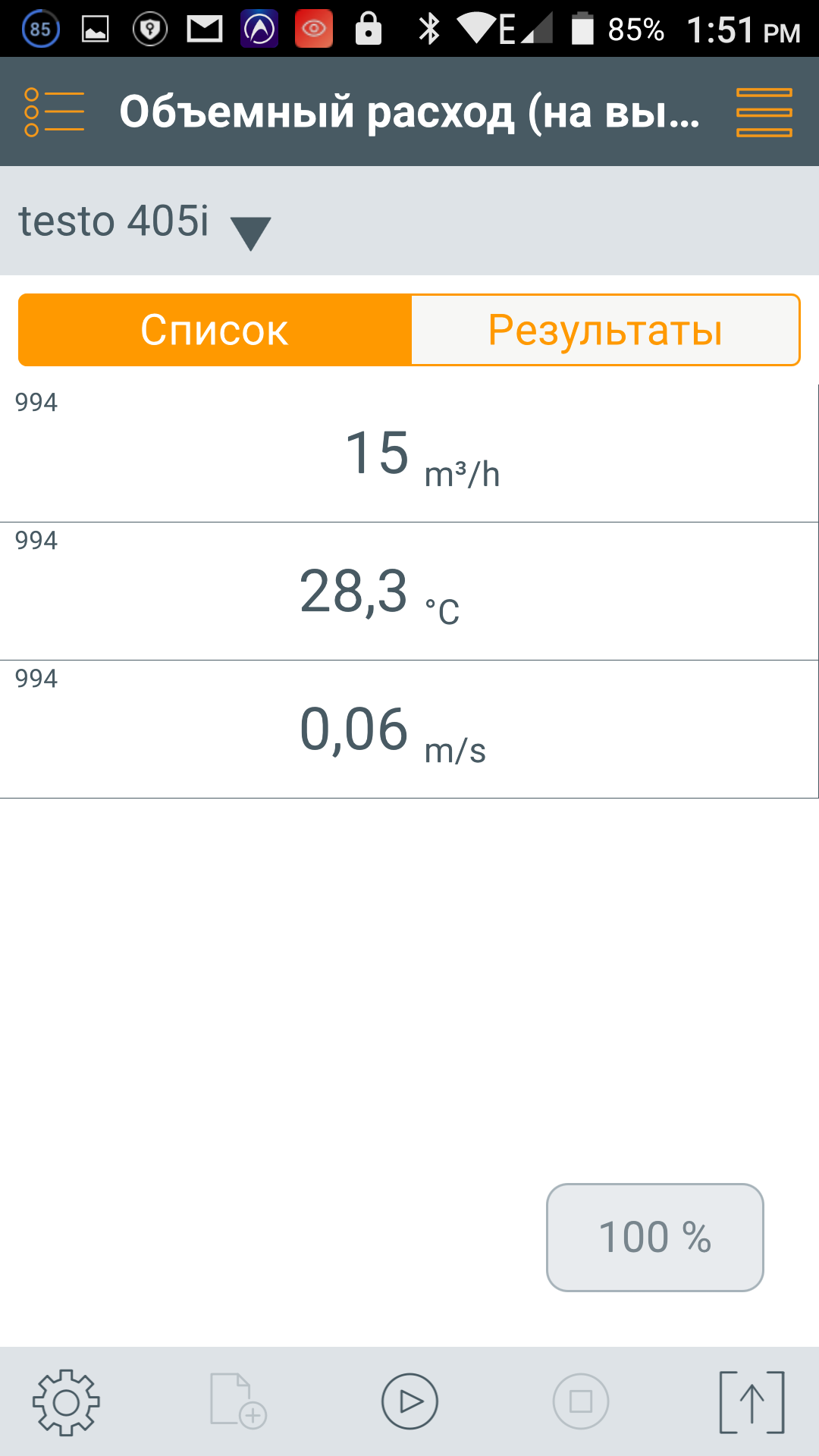Select the 15 m³/h reading row
This screenshot has height=1456, width=819.
point(409,453)
